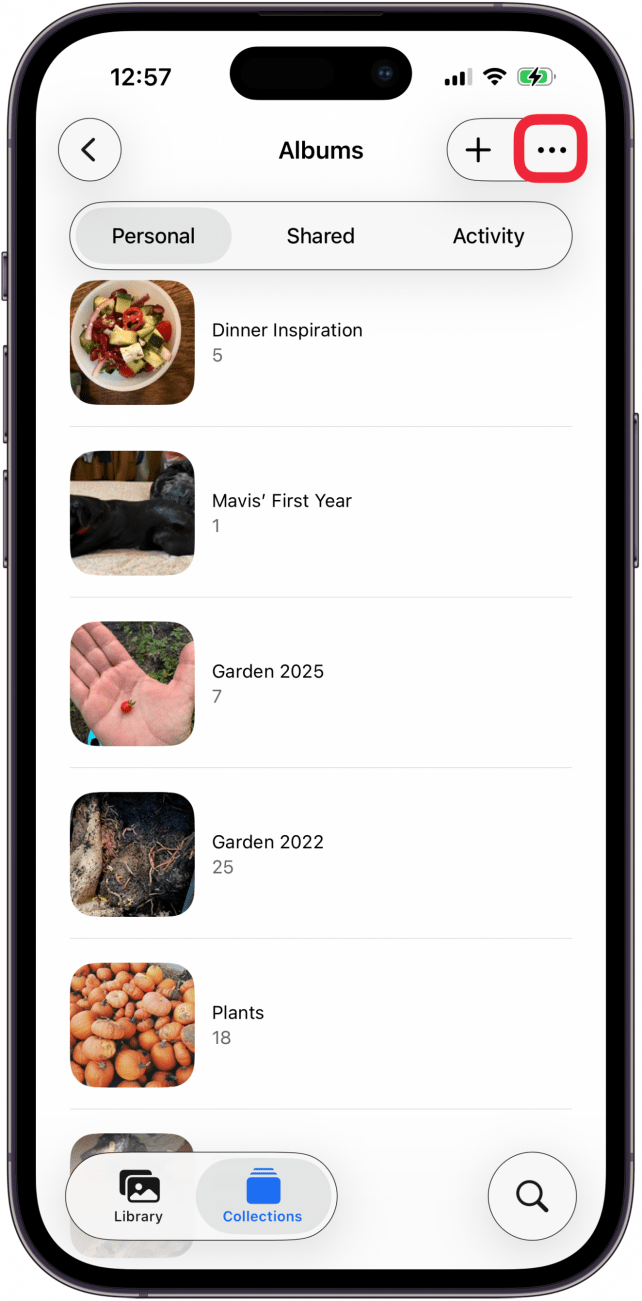Switch to the Activity segment
This screenshot has height=1301, width=642.
[x=488, y=236]
